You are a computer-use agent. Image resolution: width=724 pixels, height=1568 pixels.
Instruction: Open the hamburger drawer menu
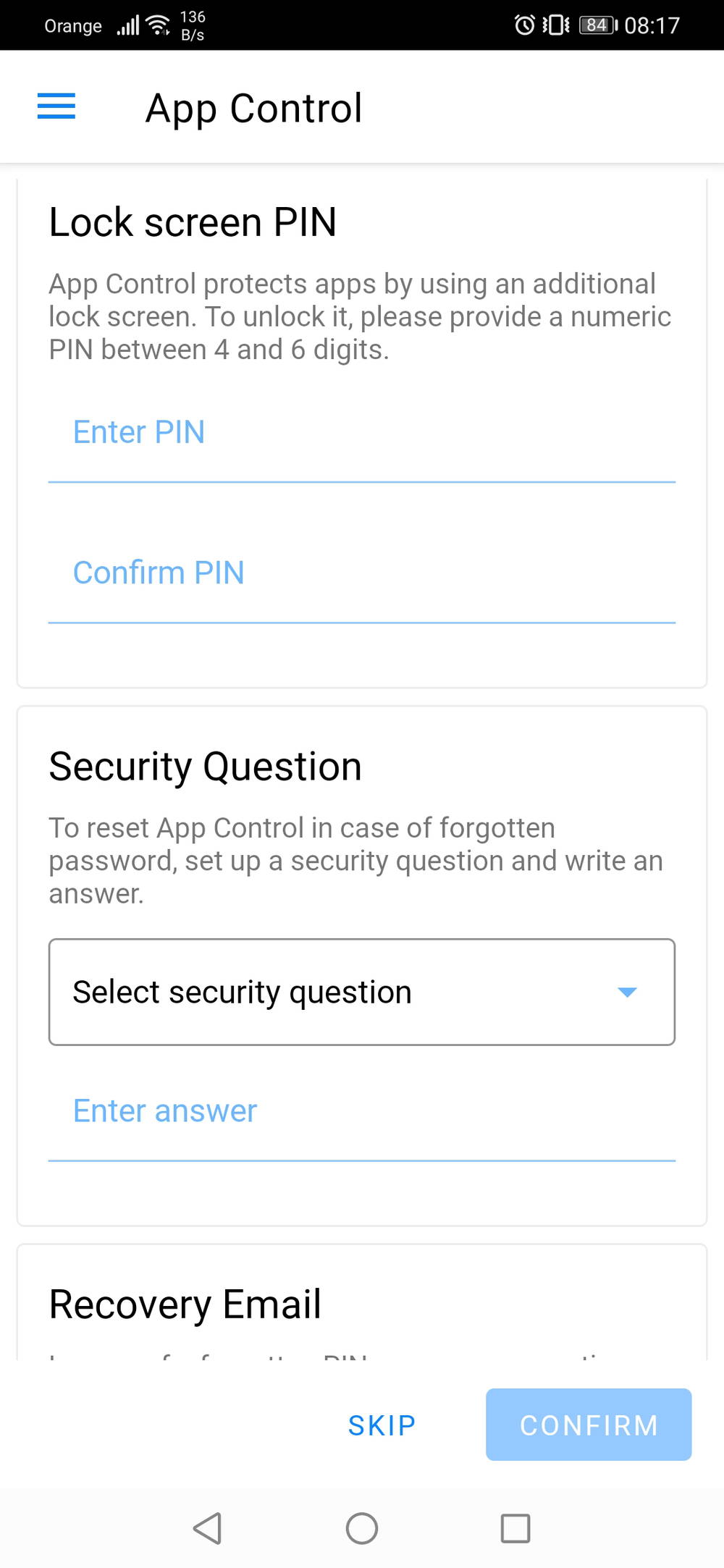coord(56,106)
